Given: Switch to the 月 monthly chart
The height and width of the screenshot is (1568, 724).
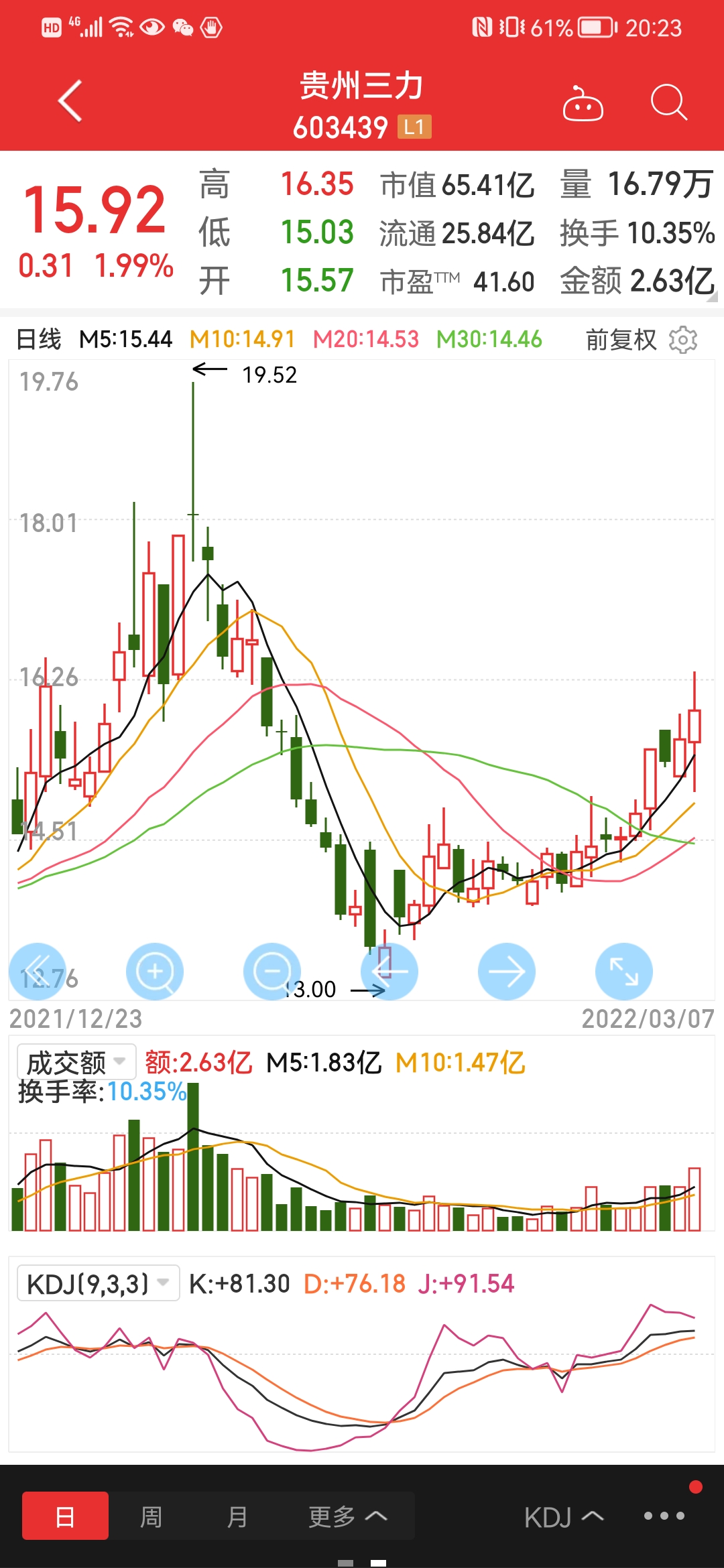Looking at the screenshot, I should [237, 1516].
